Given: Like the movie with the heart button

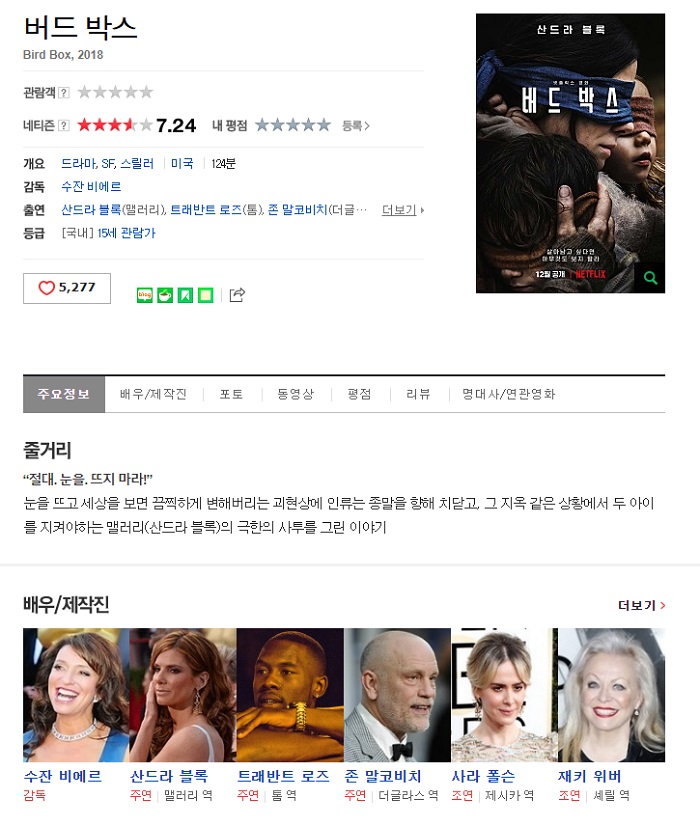Looking at the screenshot, I should [66, 288].
